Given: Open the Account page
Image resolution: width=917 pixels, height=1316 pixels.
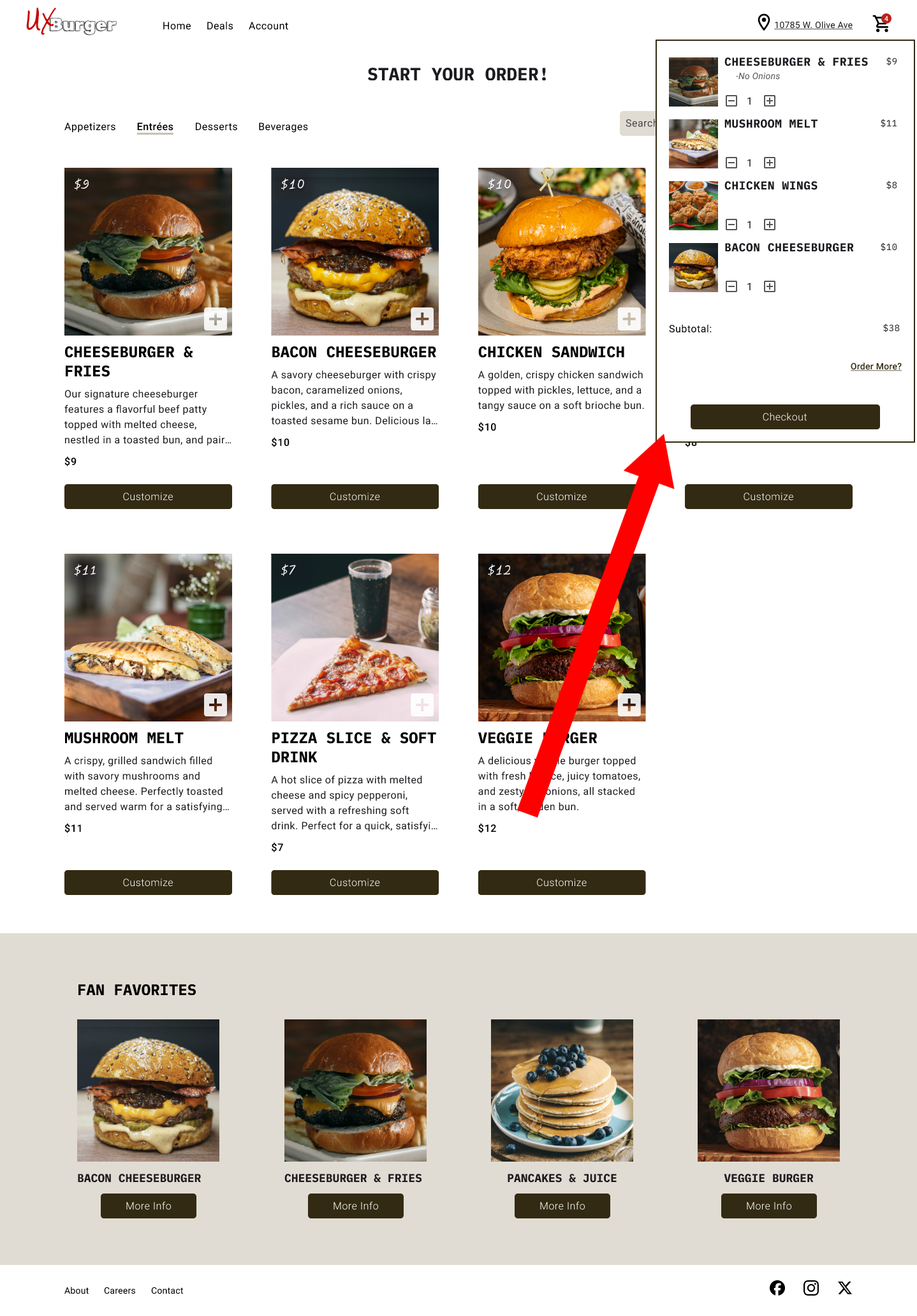Looking at the screenshot, I should pyautogui.click(x=268, y=26).
